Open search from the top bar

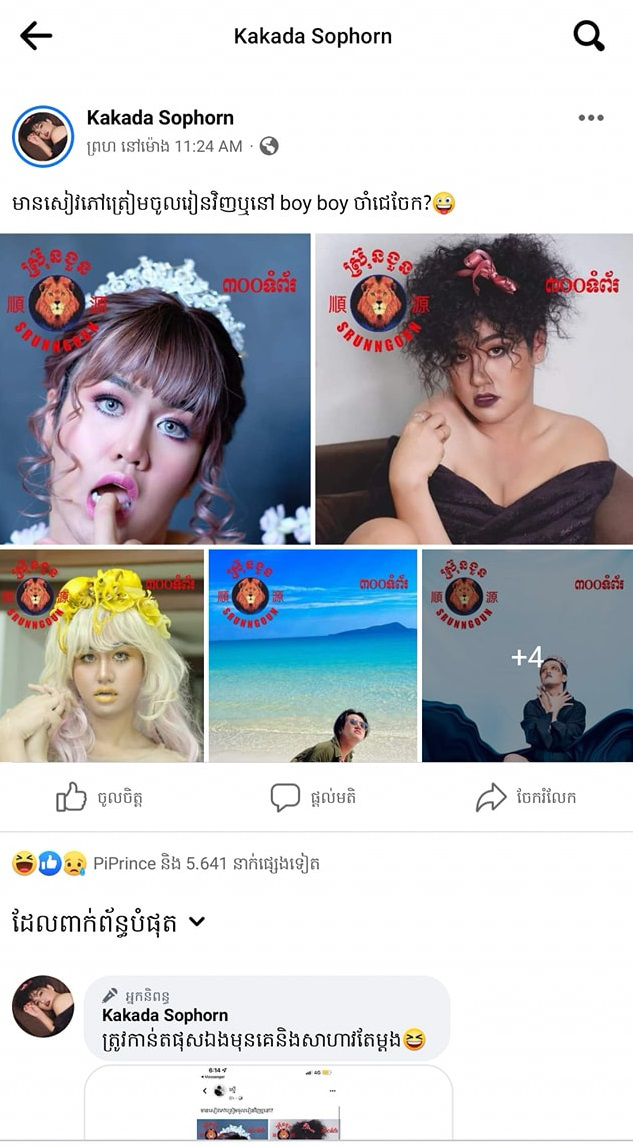point(589,37)
